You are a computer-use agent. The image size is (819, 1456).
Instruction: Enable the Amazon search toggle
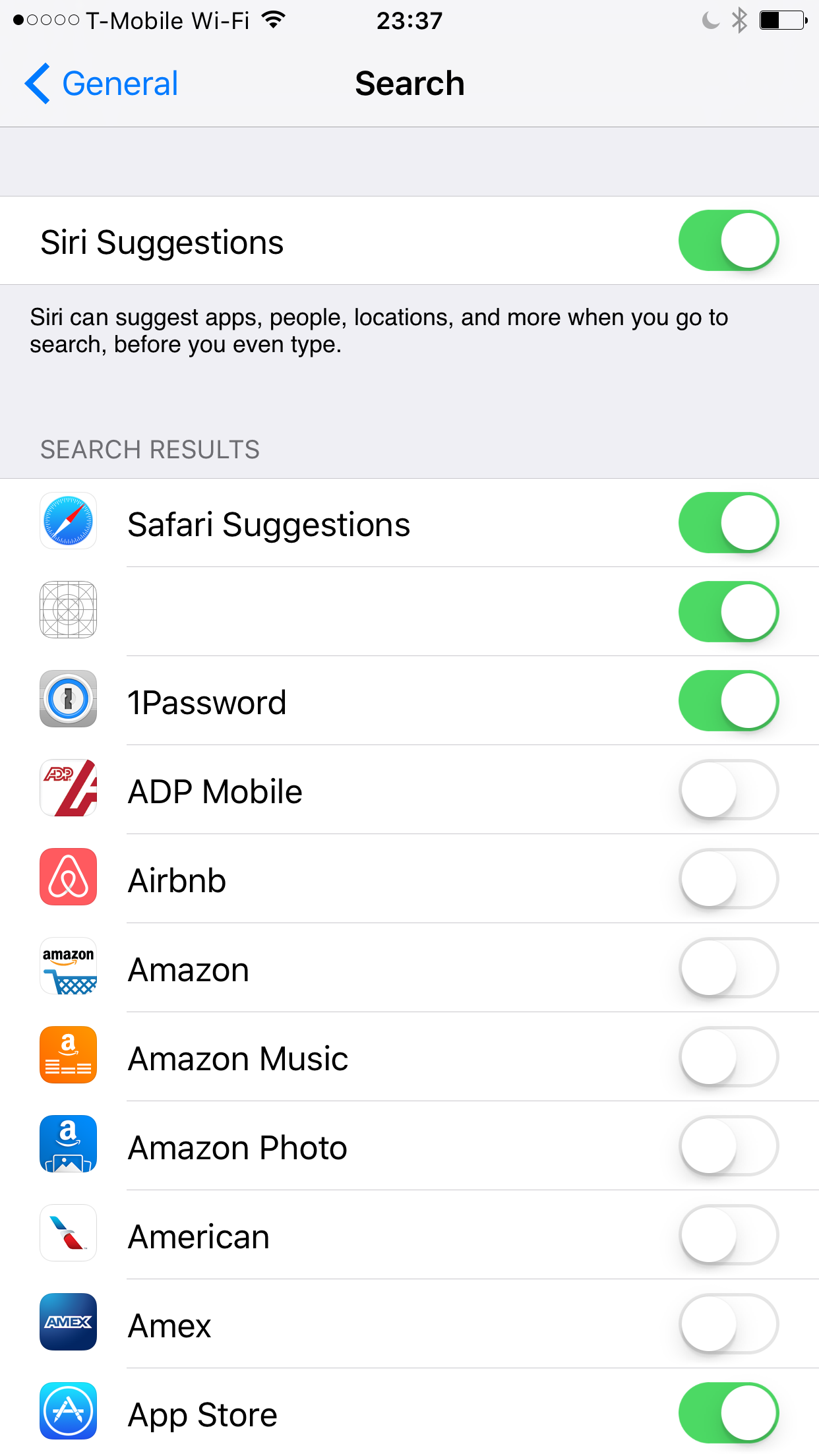[x=728, y=968]
